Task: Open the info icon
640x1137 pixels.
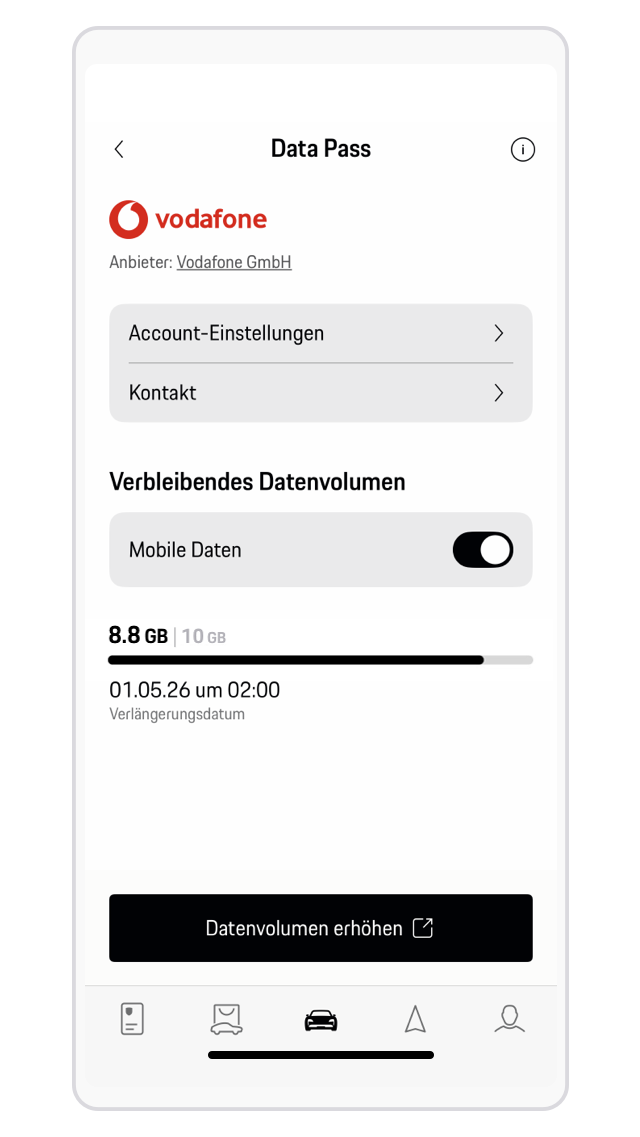Action: pyautogui.click(x=522, y=149)
